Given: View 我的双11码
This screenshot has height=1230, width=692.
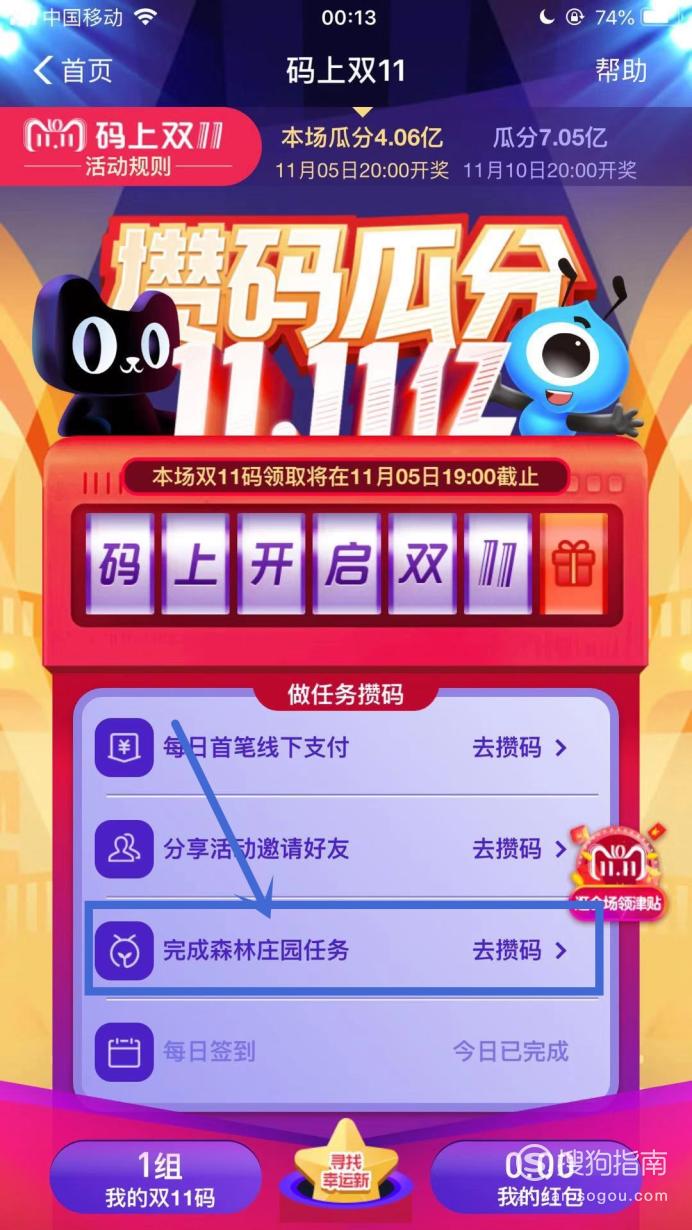Looking at the screenshot, I should (x=159, y=1180).
